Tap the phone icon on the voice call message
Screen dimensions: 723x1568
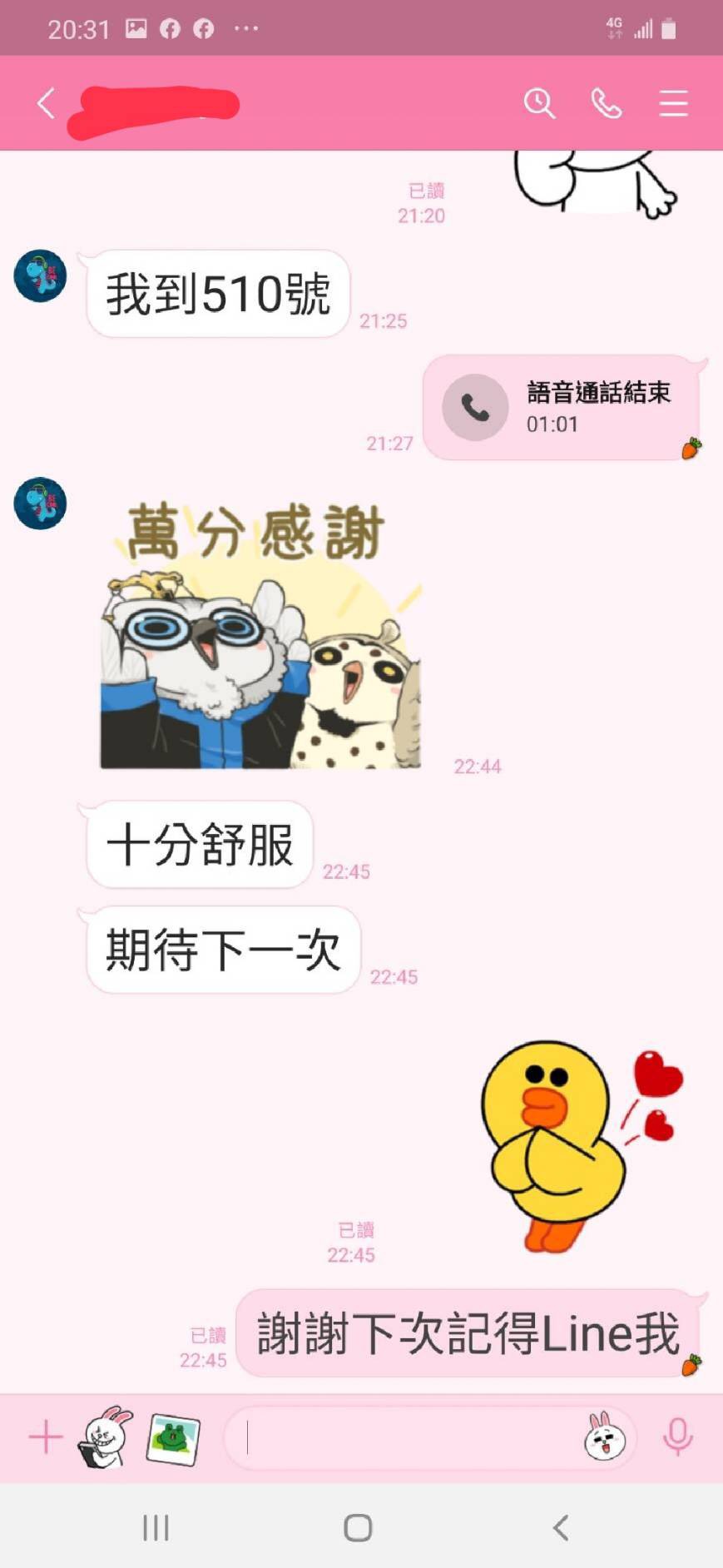475,407
